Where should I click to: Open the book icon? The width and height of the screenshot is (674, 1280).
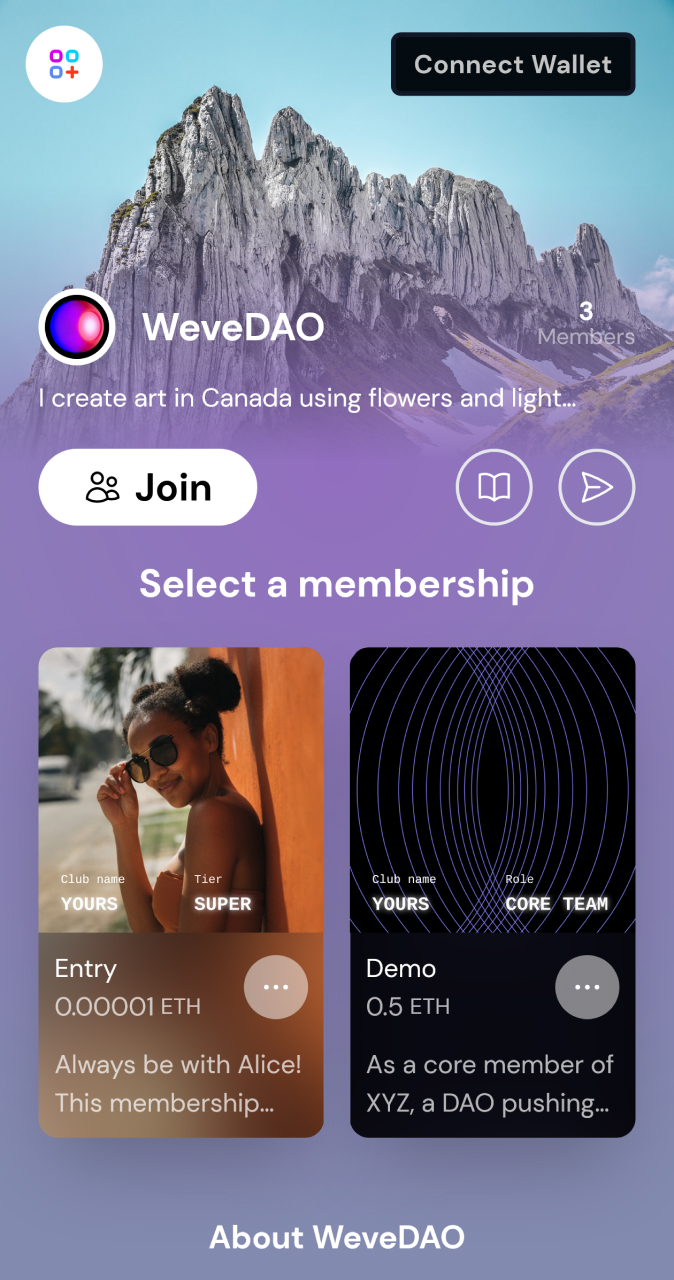pyautogui.click(x=494, y=487)
